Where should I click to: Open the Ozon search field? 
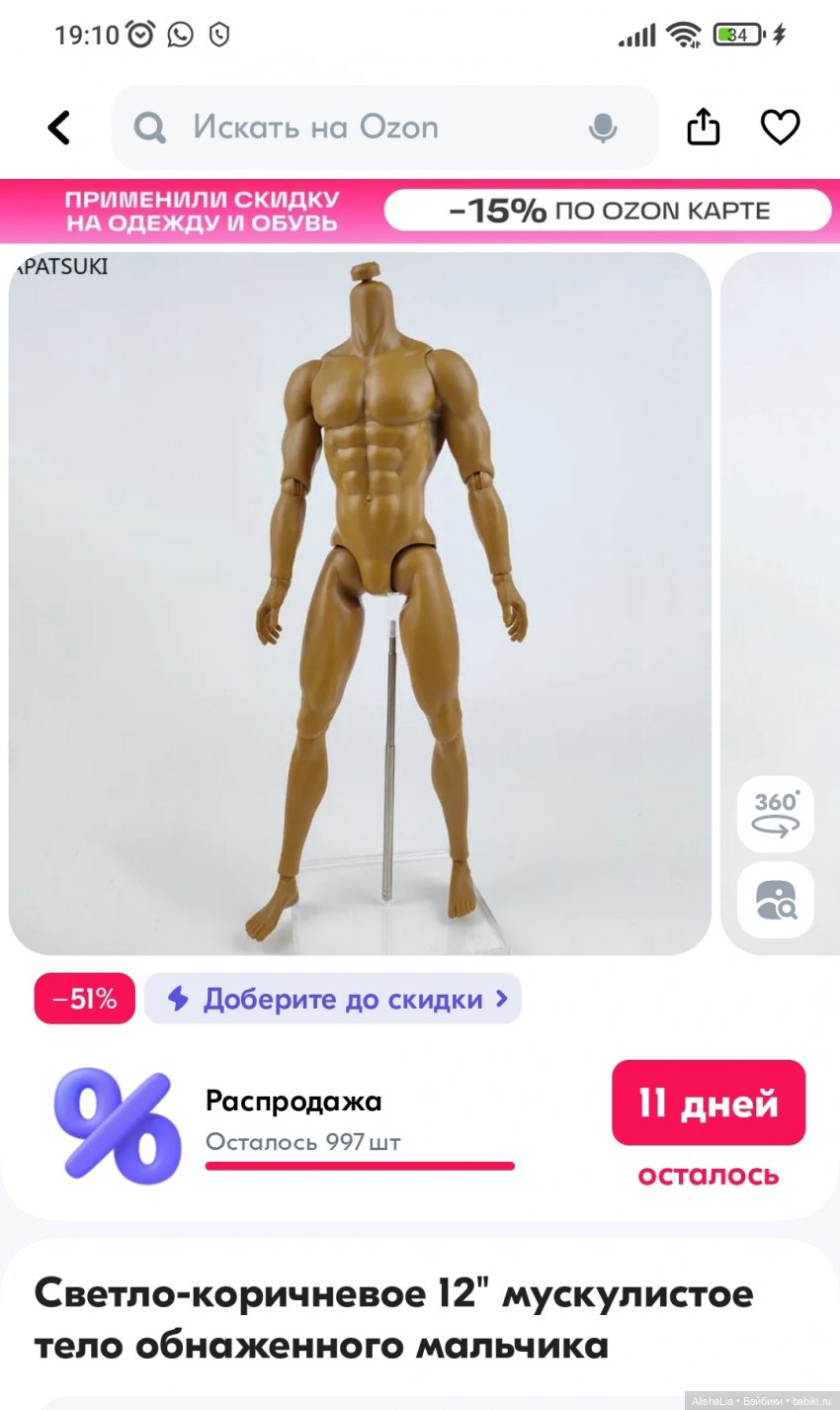pyautogui.click(x=376, y=128)
